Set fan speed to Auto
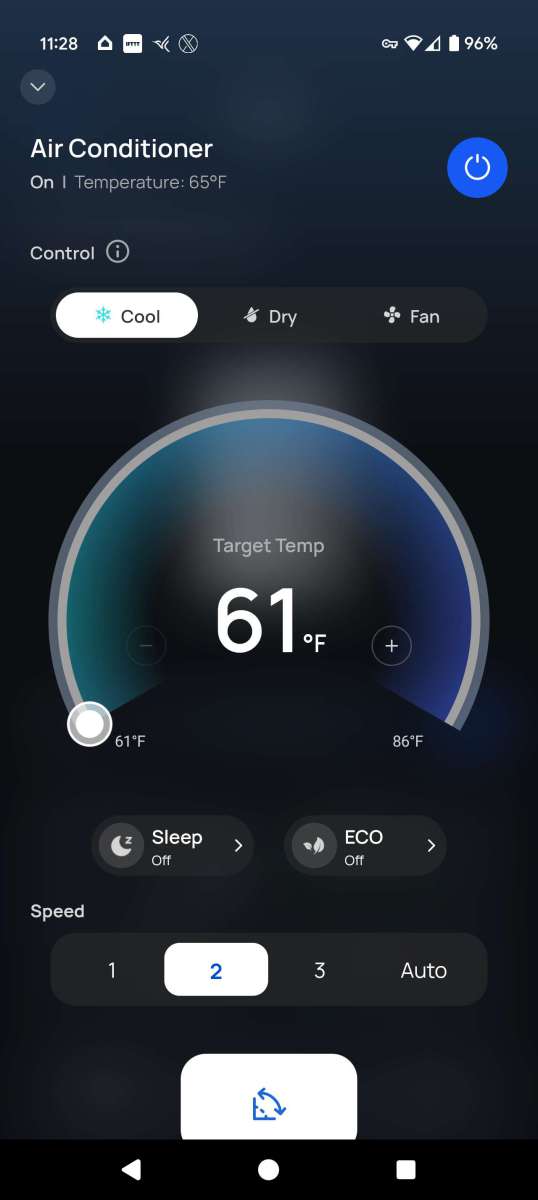Screen dimensions: 538x1200 (x=424, y=970)
